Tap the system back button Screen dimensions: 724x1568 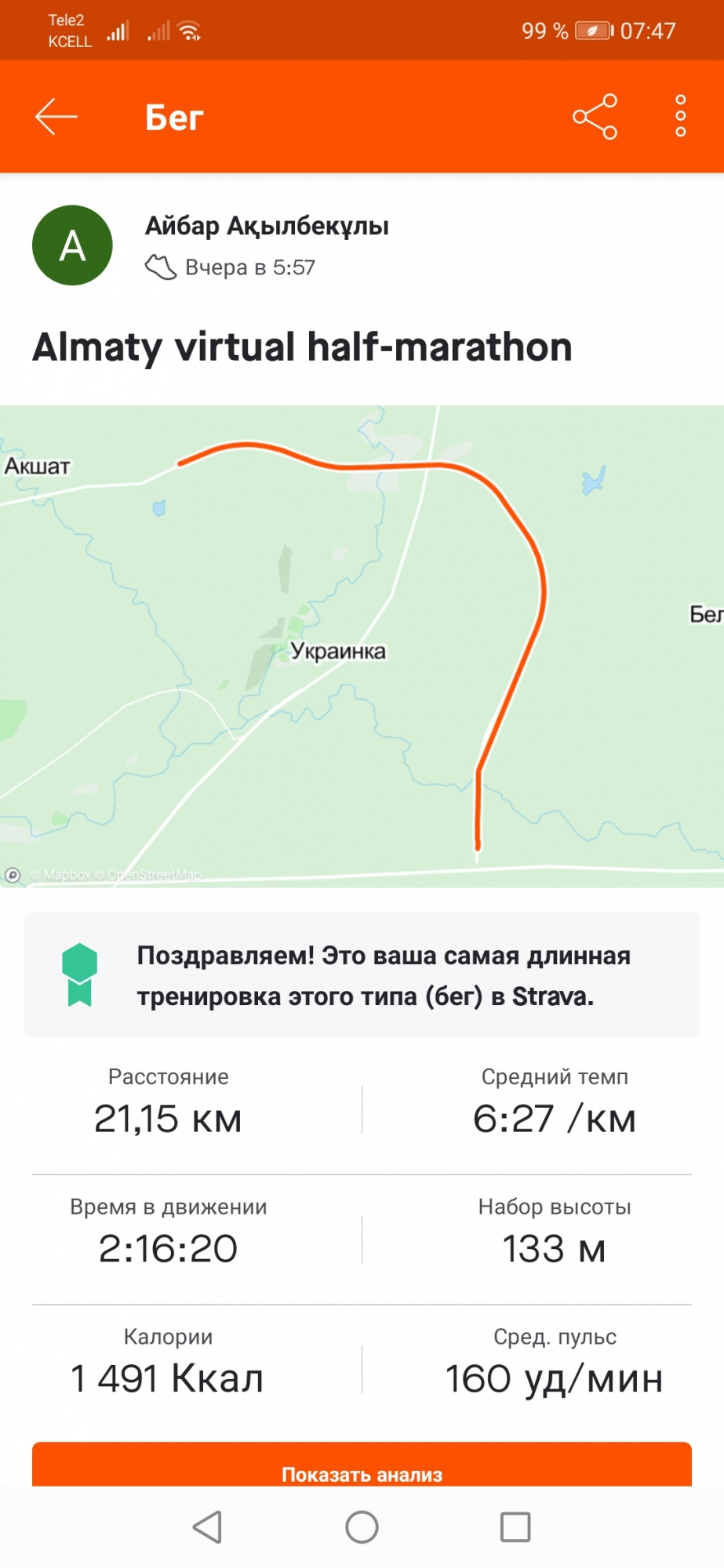tap(207, 1527)
